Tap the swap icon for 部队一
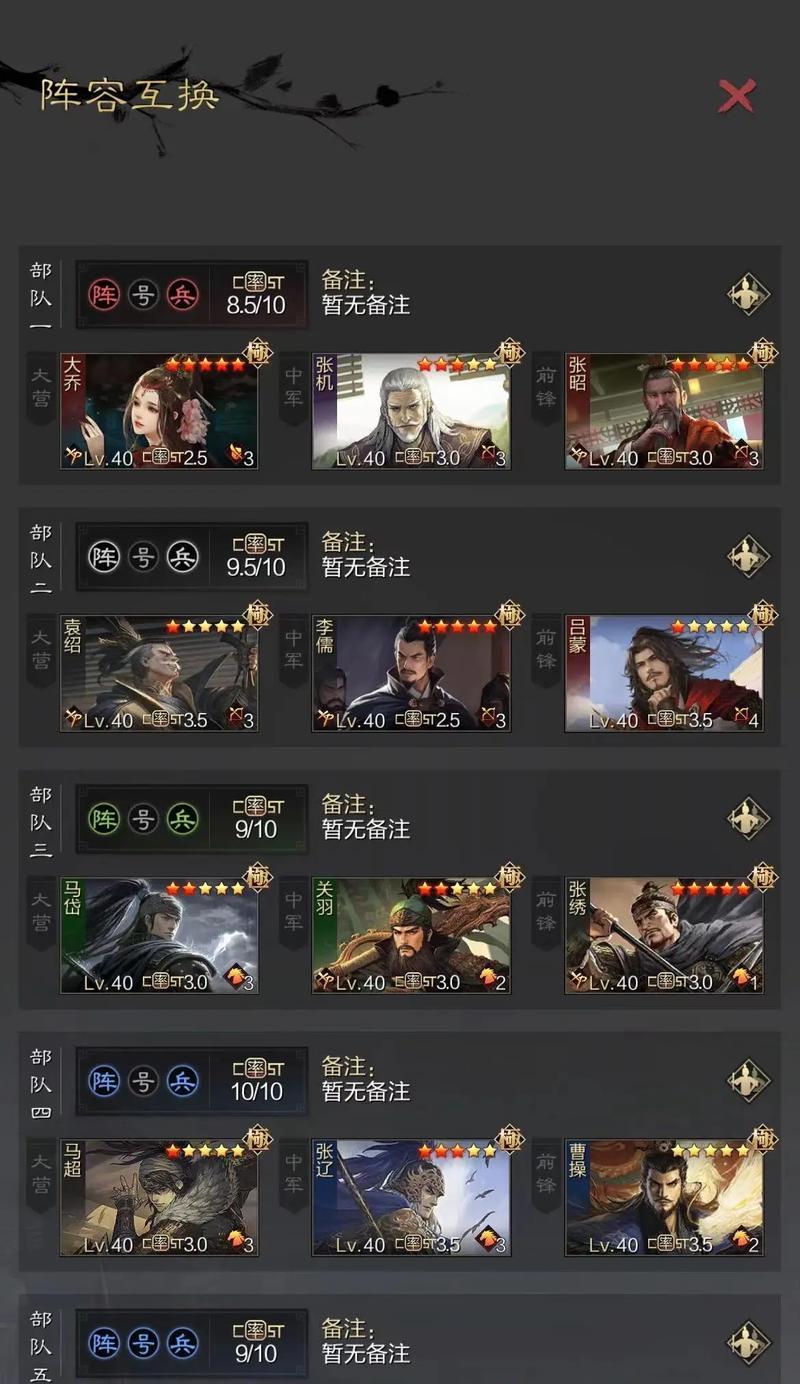The height and width of the screenshot is (1384, 800). [748, 294]
